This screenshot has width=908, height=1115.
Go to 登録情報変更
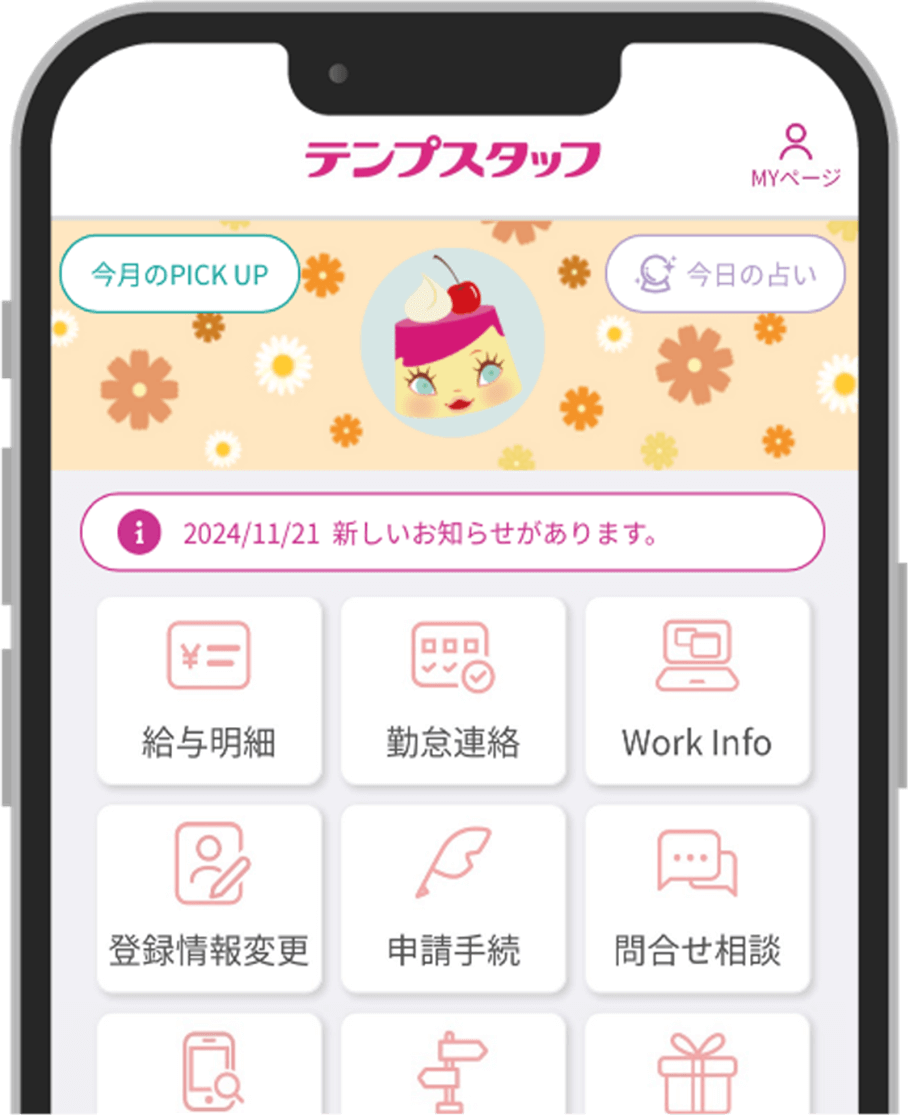click(x=209, y=898)
